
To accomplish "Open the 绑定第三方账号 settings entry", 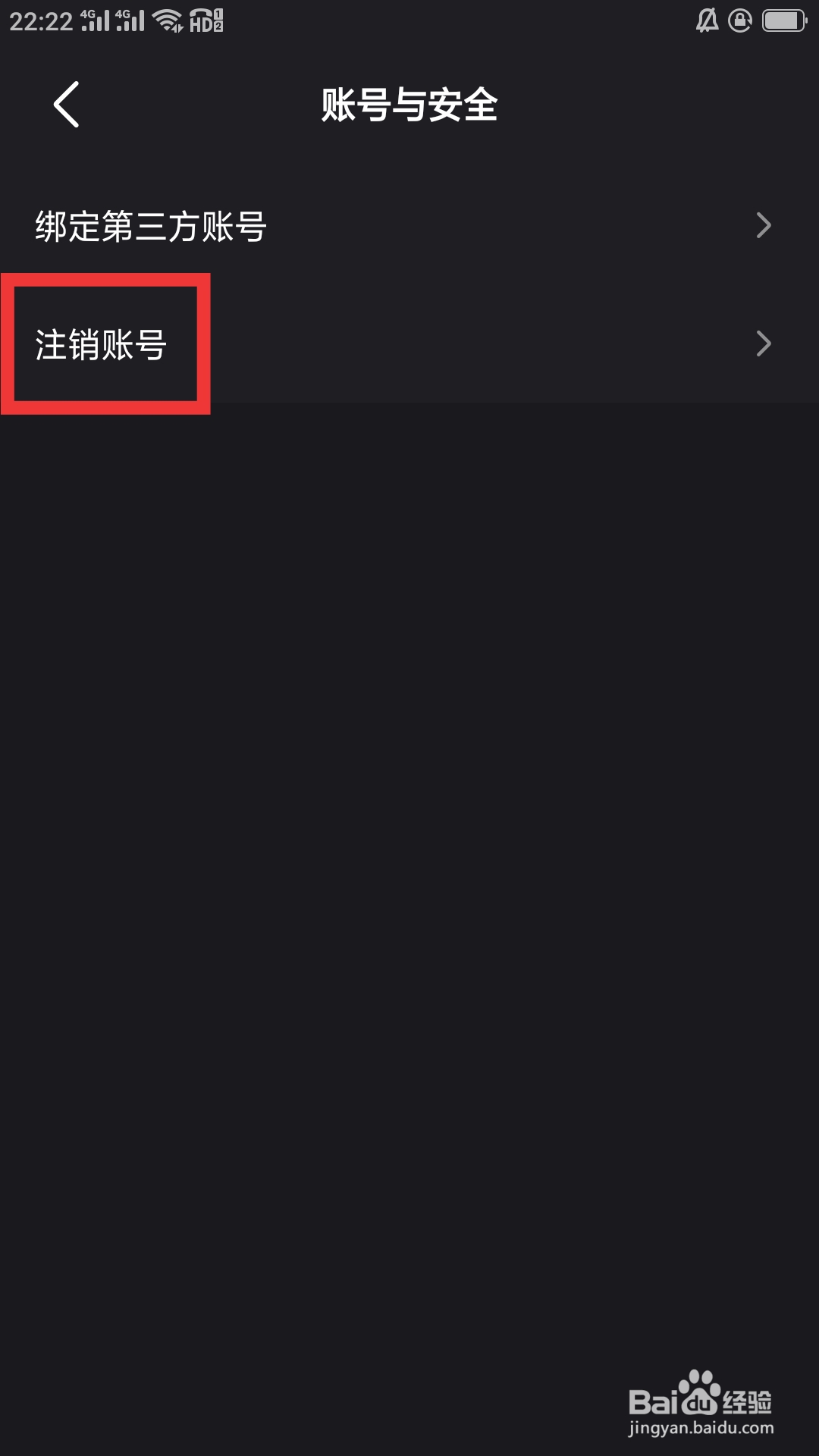I will click(x=152, y=225).
